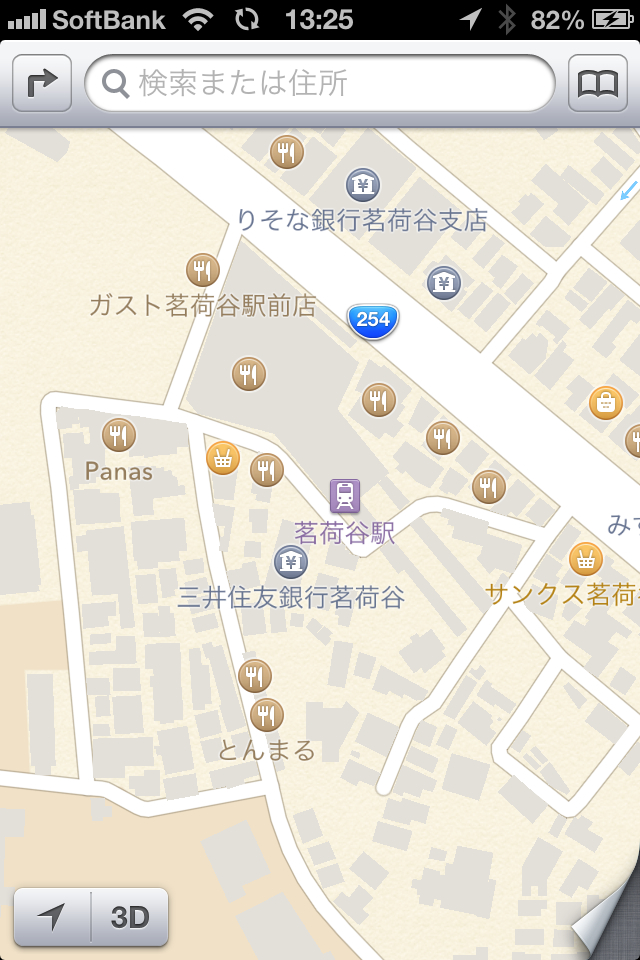The width and height of the screenshot is (640, 960).
Task: Open the サンクス convenience store marker
Action: pyautogui.click(x=585, y=559)
